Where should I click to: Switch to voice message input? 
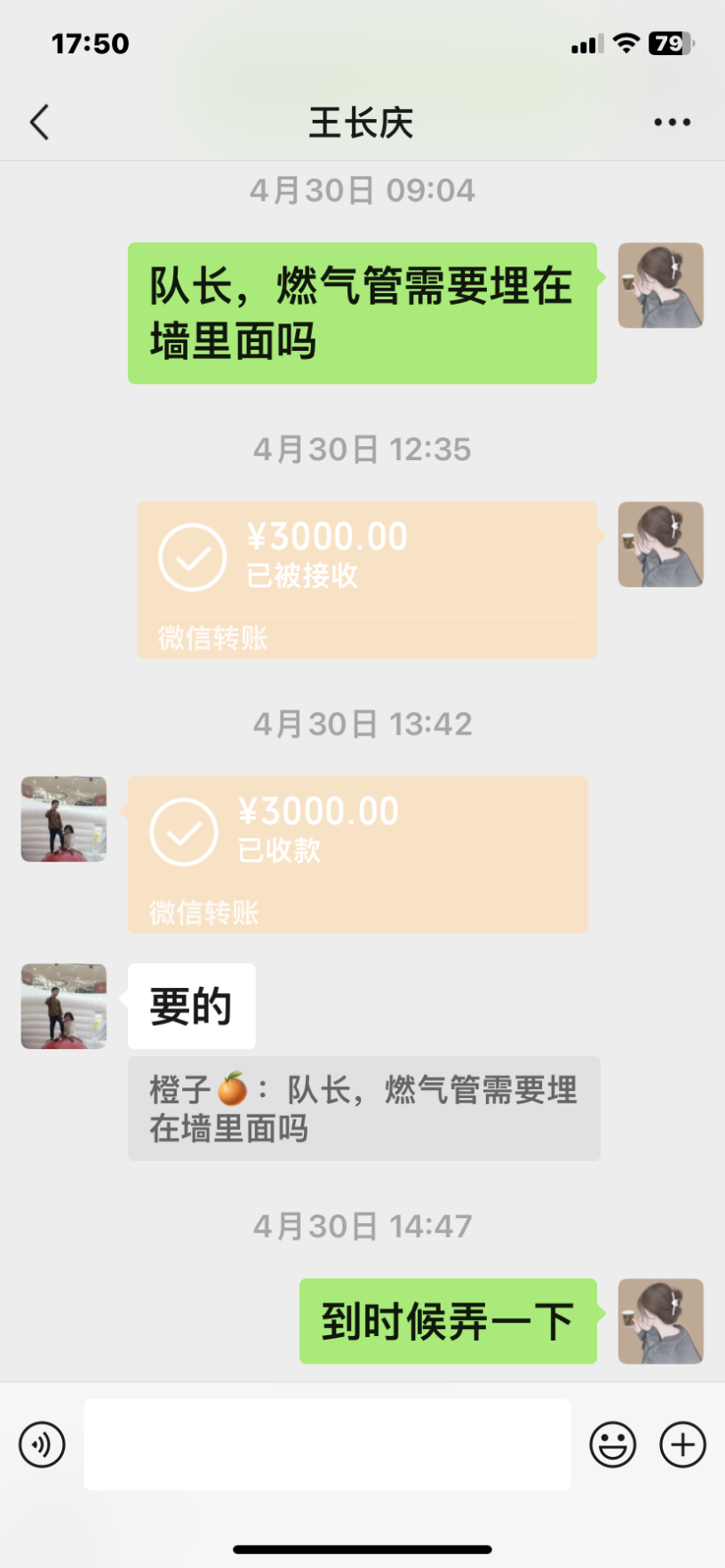pos(42,1445)
